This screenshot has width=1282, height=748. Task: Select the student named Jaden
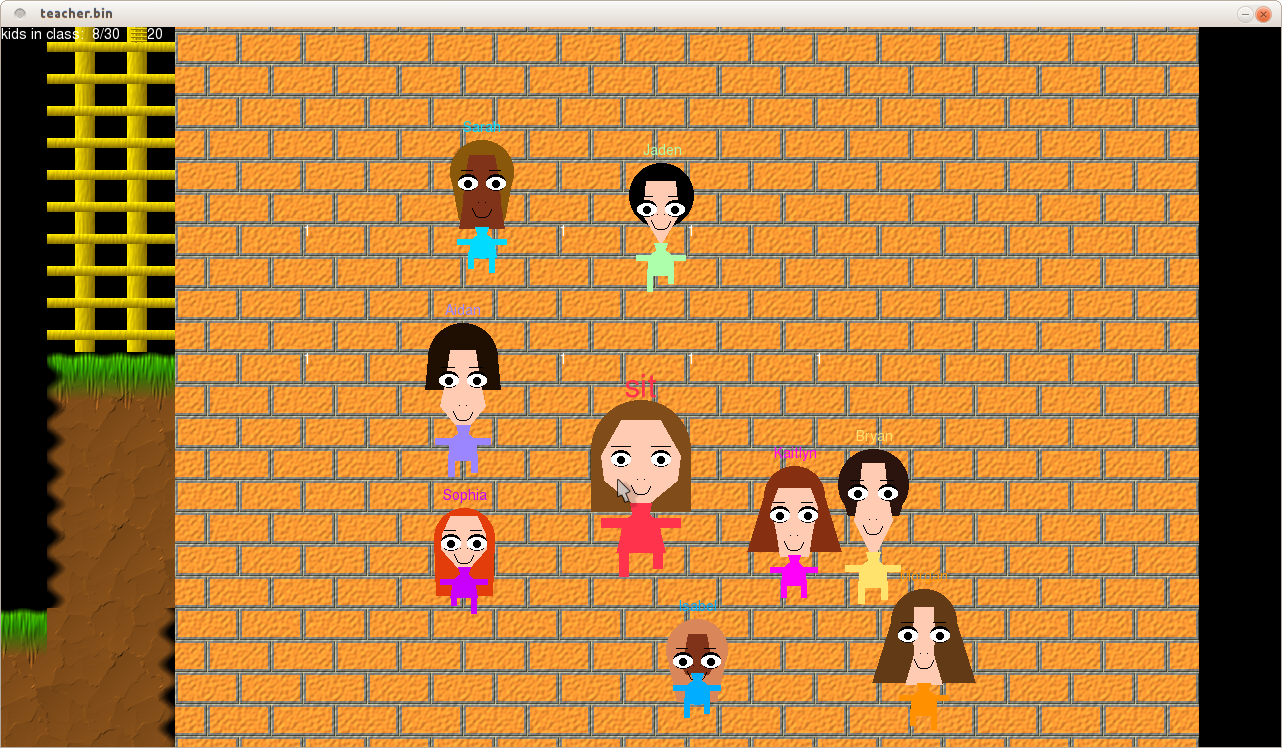661,200
